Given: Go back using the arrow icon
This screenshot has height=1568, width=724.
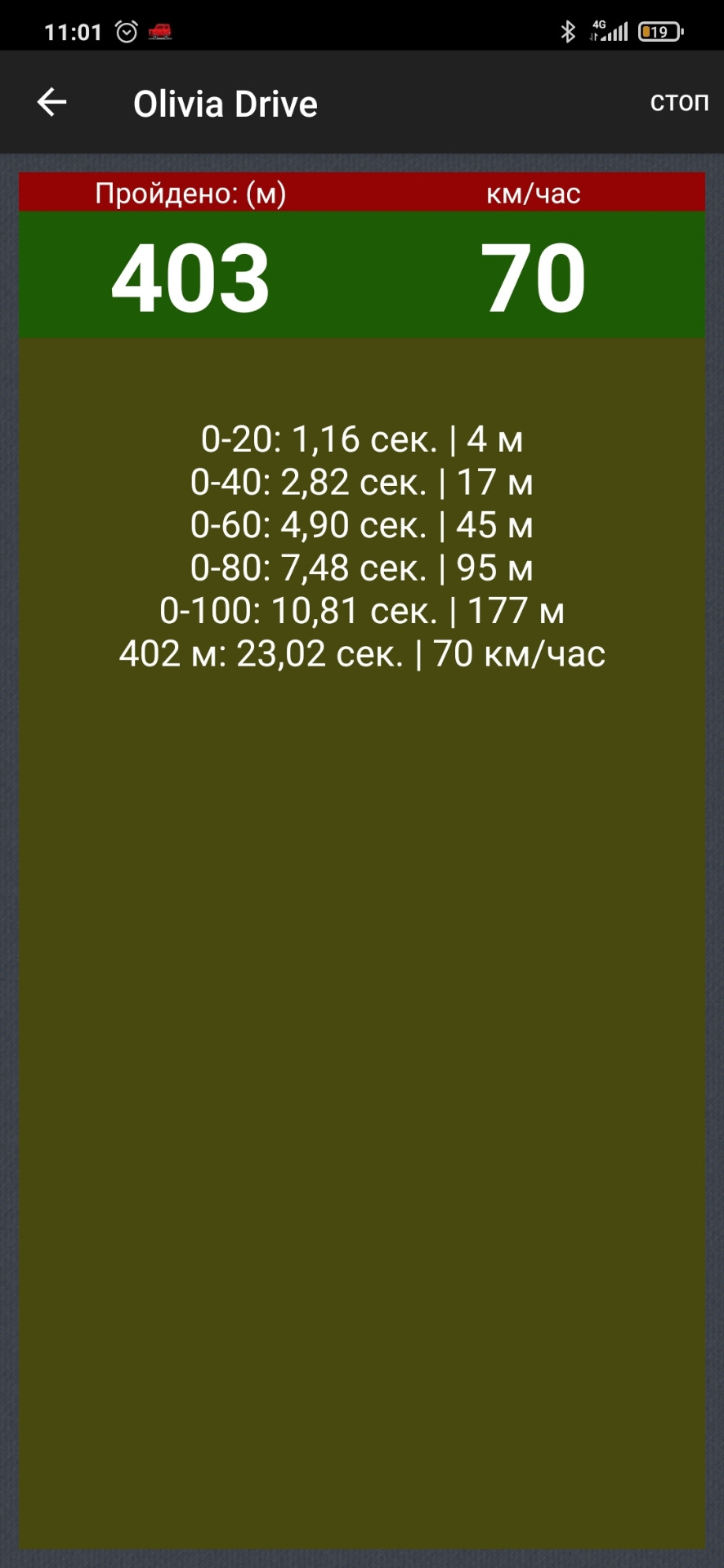Looking at the screenshot, I should (x=52, y=102).
